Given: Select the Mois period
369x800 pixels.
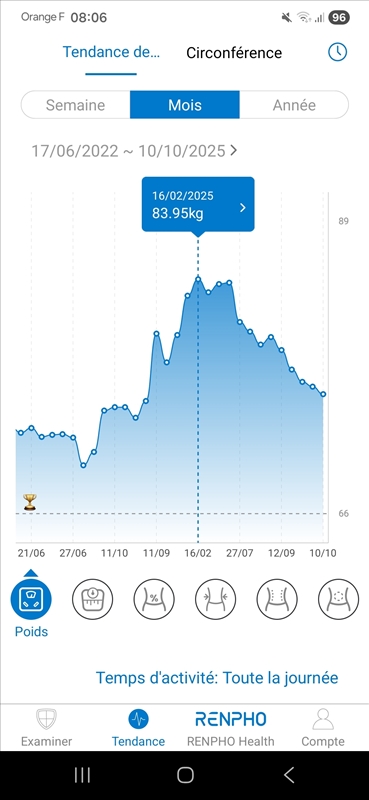Looking at the screenshot, I should click(x=185, y=105).
